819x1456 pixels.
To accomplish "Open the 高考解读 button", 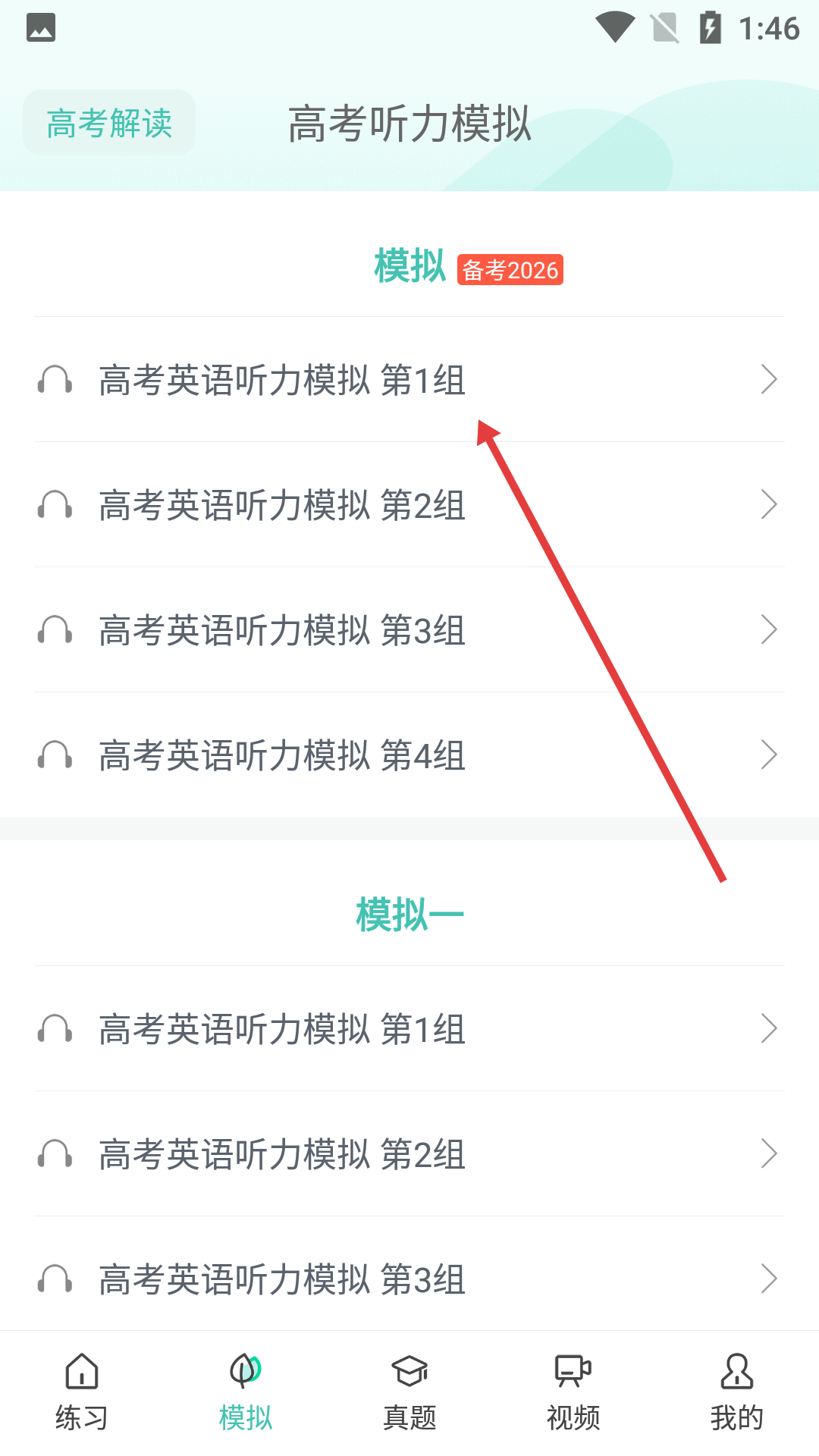I will (109, 123).
